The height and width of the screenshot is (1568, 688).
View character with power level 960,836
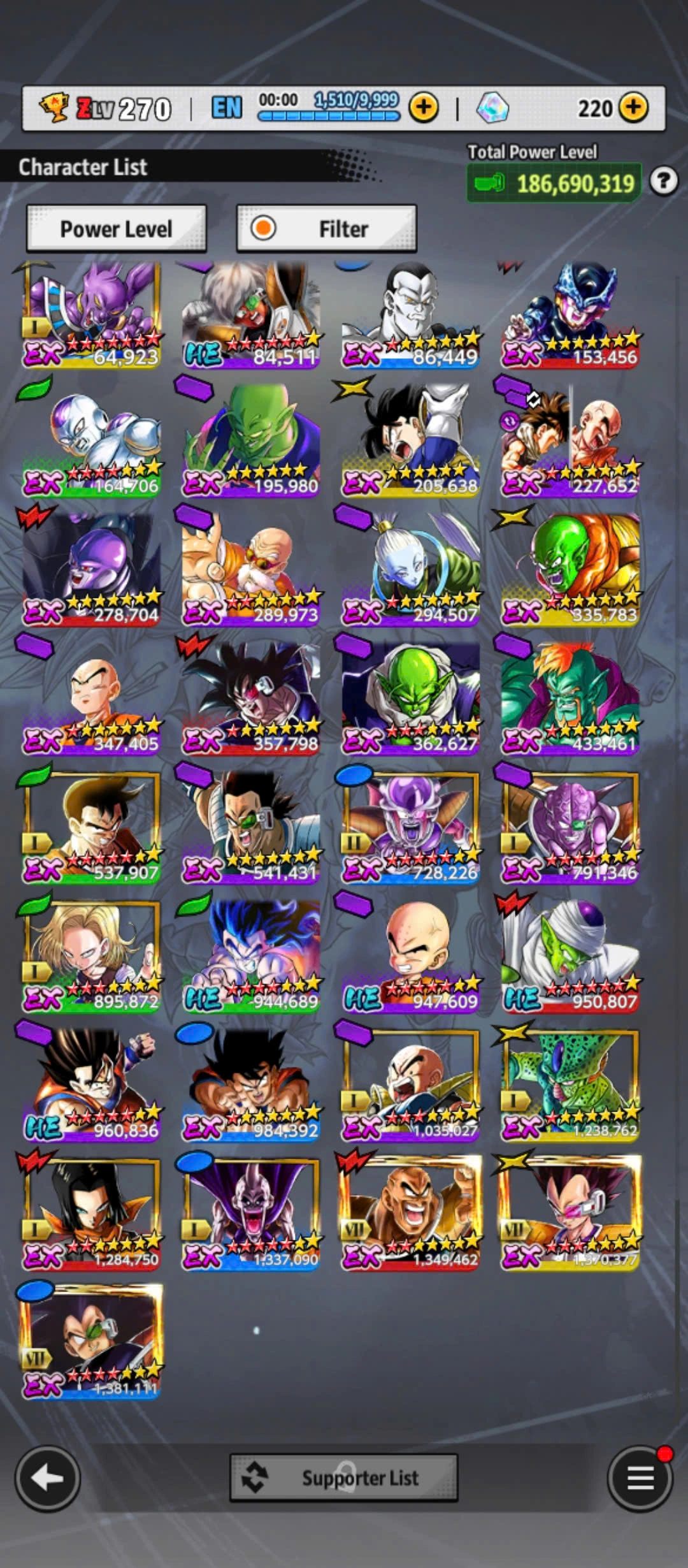tap(91, 1084)
